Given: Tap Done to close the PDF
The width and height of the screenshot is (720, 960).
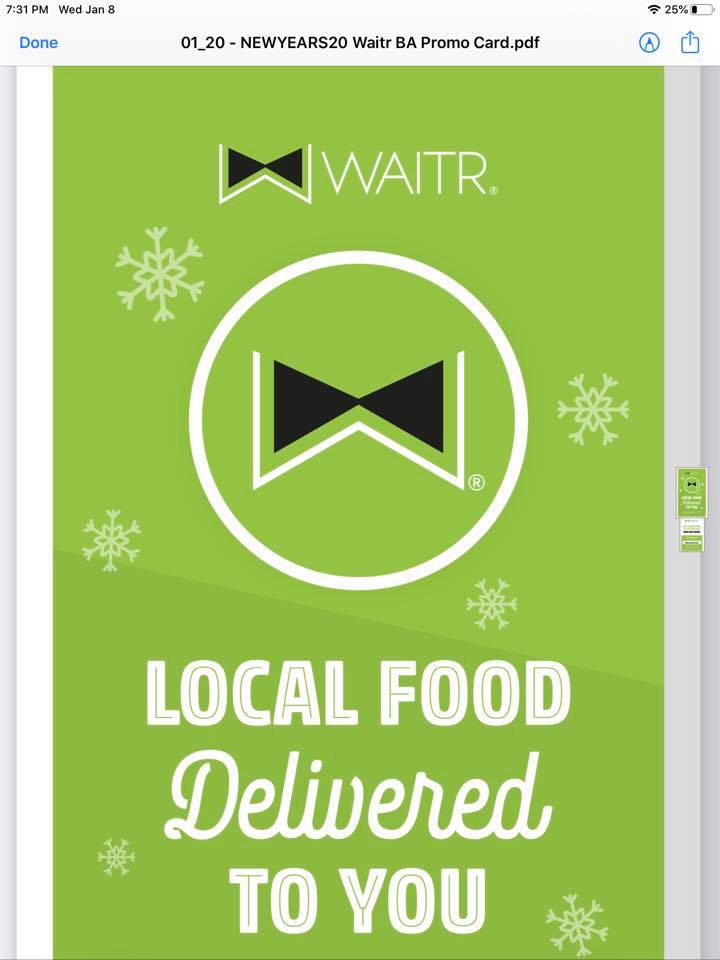Looking at the screenshot, I should [x=39, y=43].
